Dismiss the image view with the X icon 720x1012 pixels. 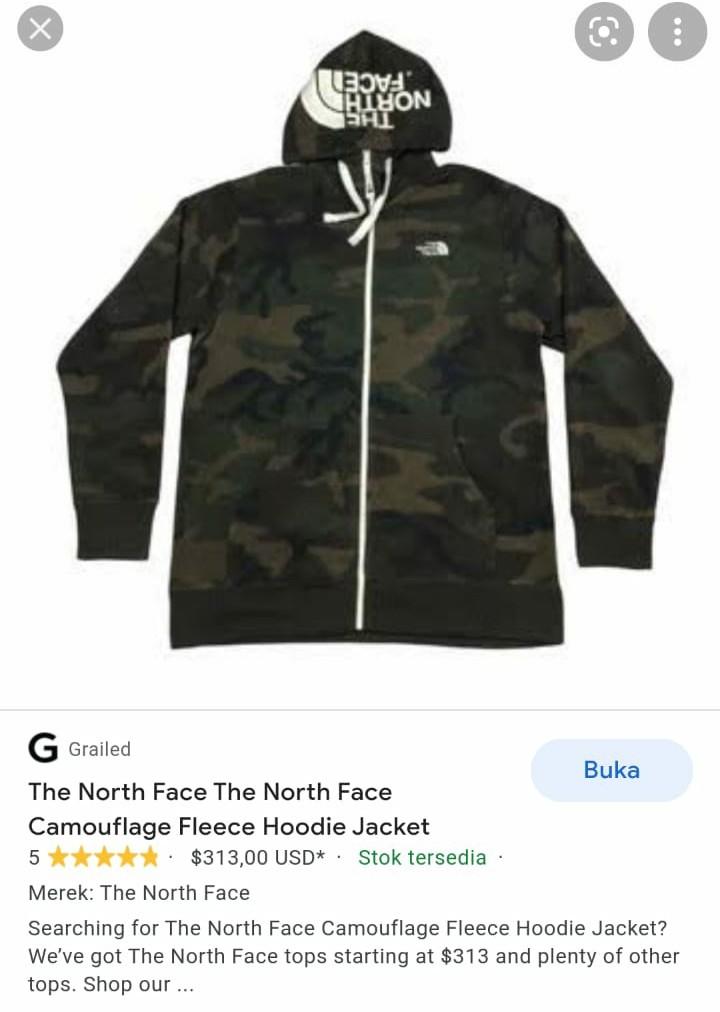[x=40, y=28]
